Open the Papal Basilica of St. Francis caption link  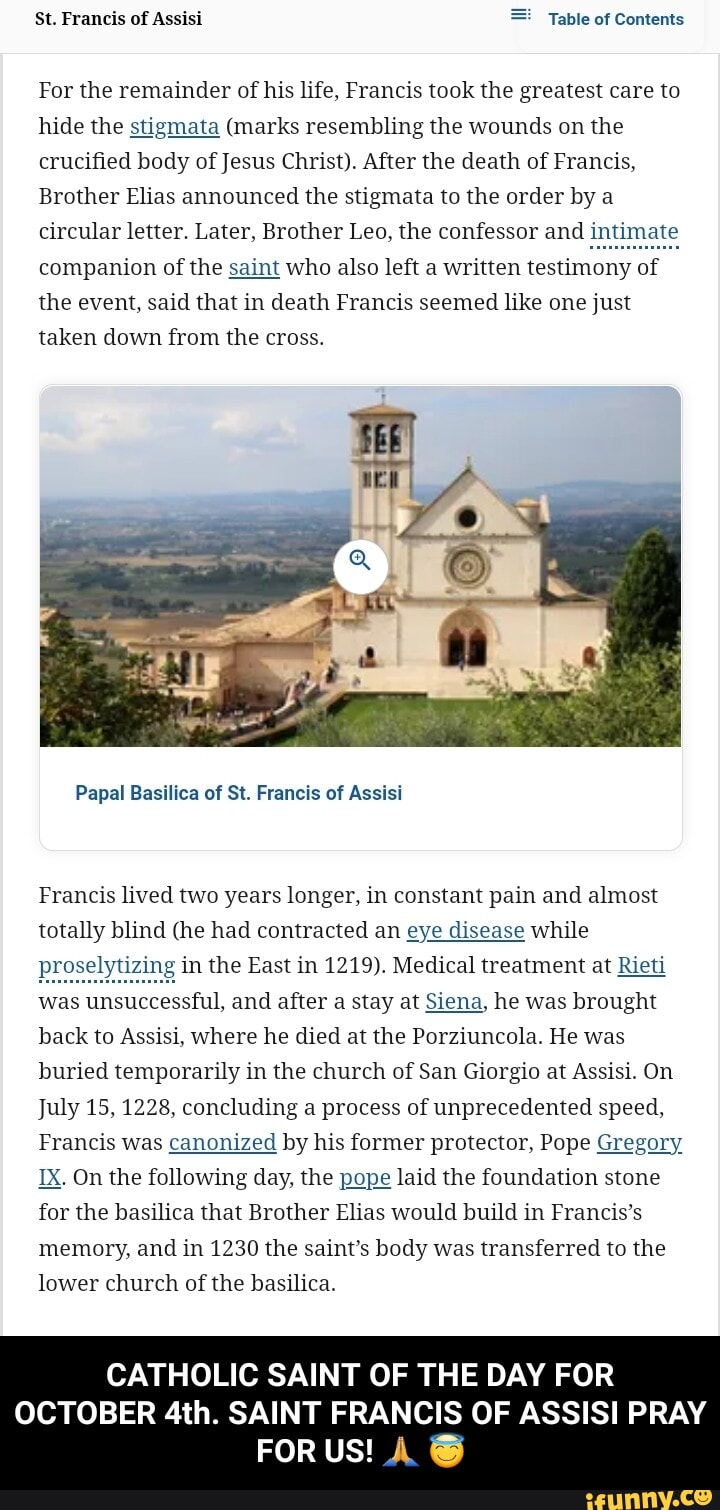click(x=238, y=793)
